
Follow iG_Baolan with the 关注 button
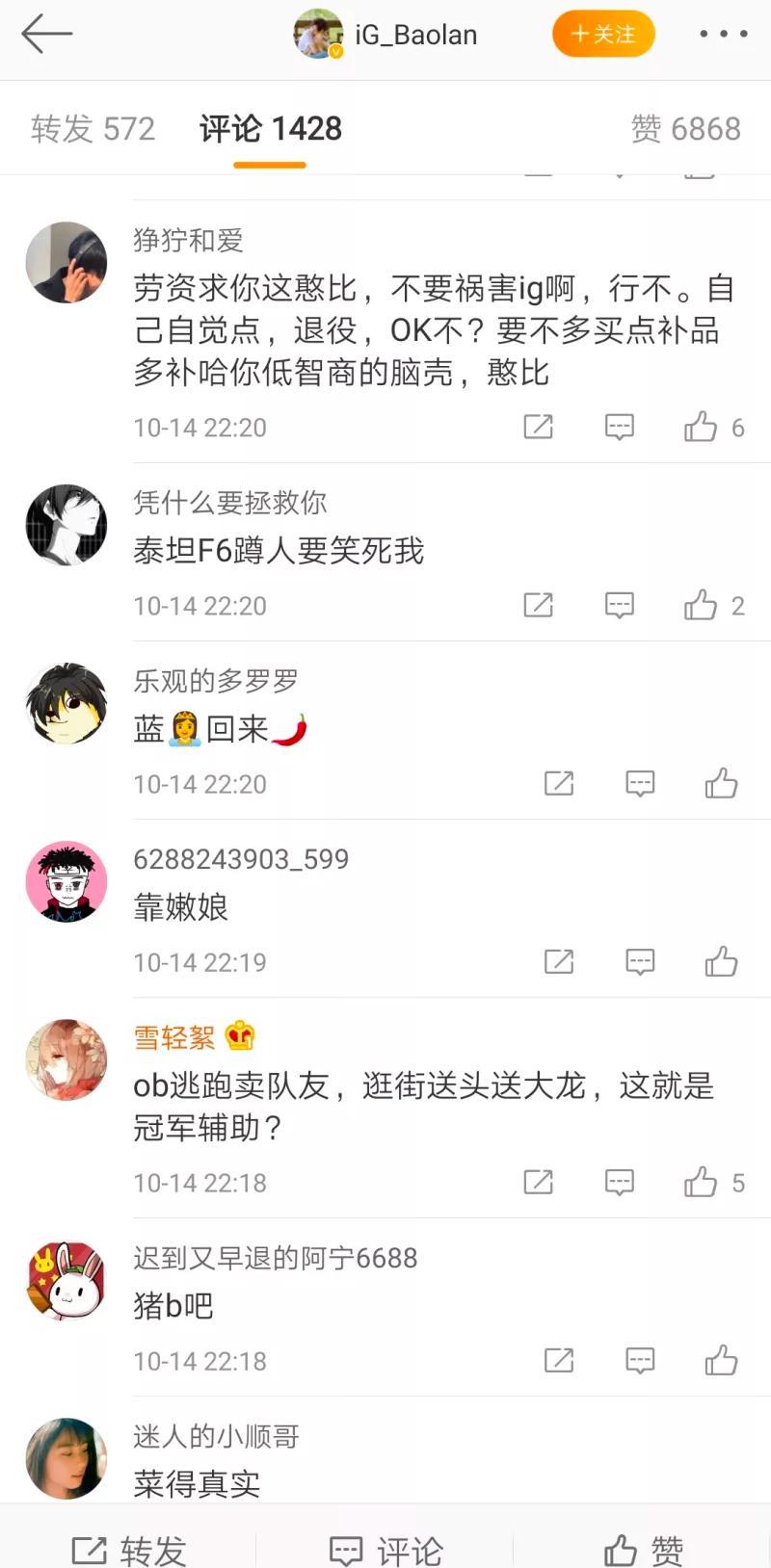coord(603,35)
